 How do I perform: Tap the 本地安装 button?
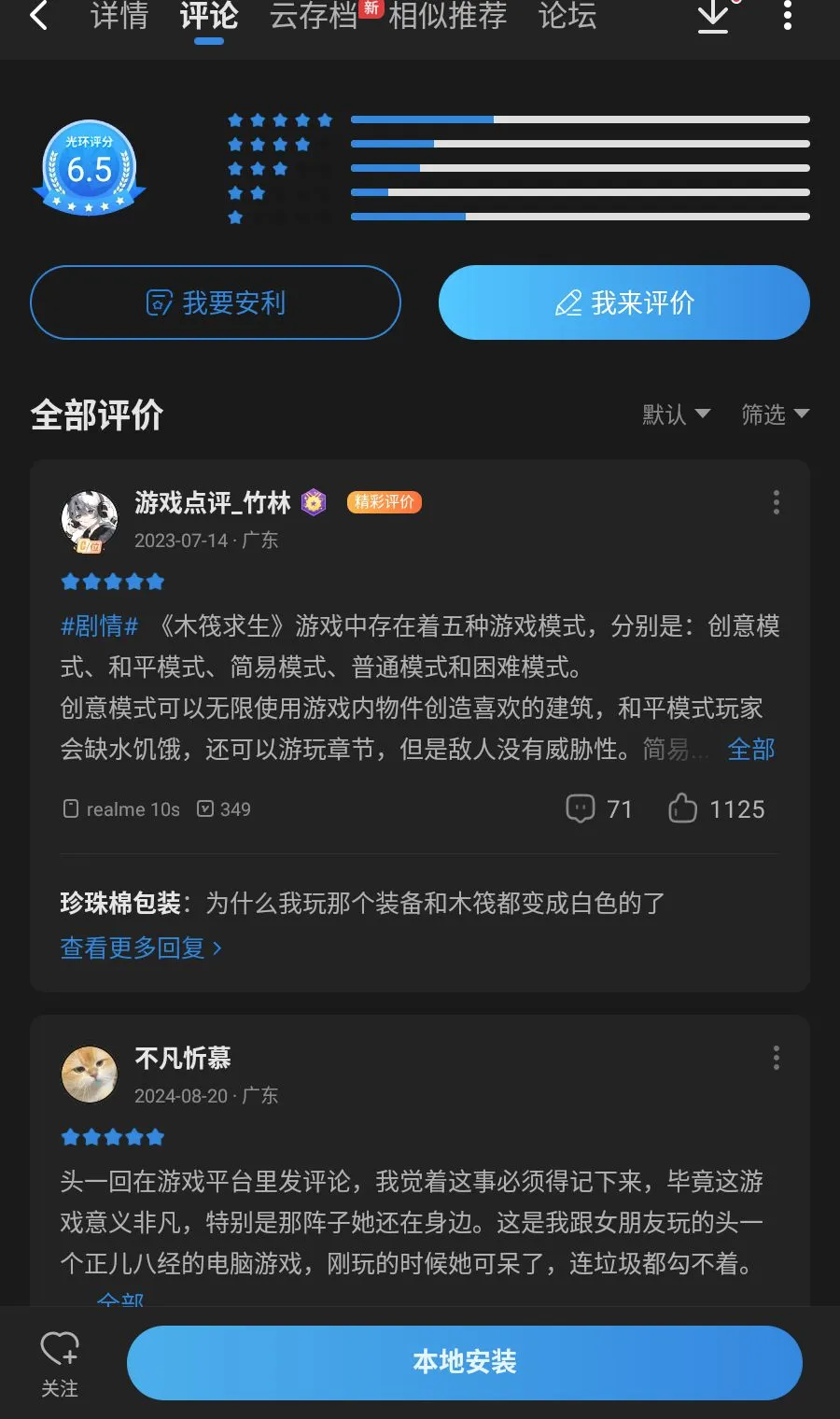click(465, 1362)
